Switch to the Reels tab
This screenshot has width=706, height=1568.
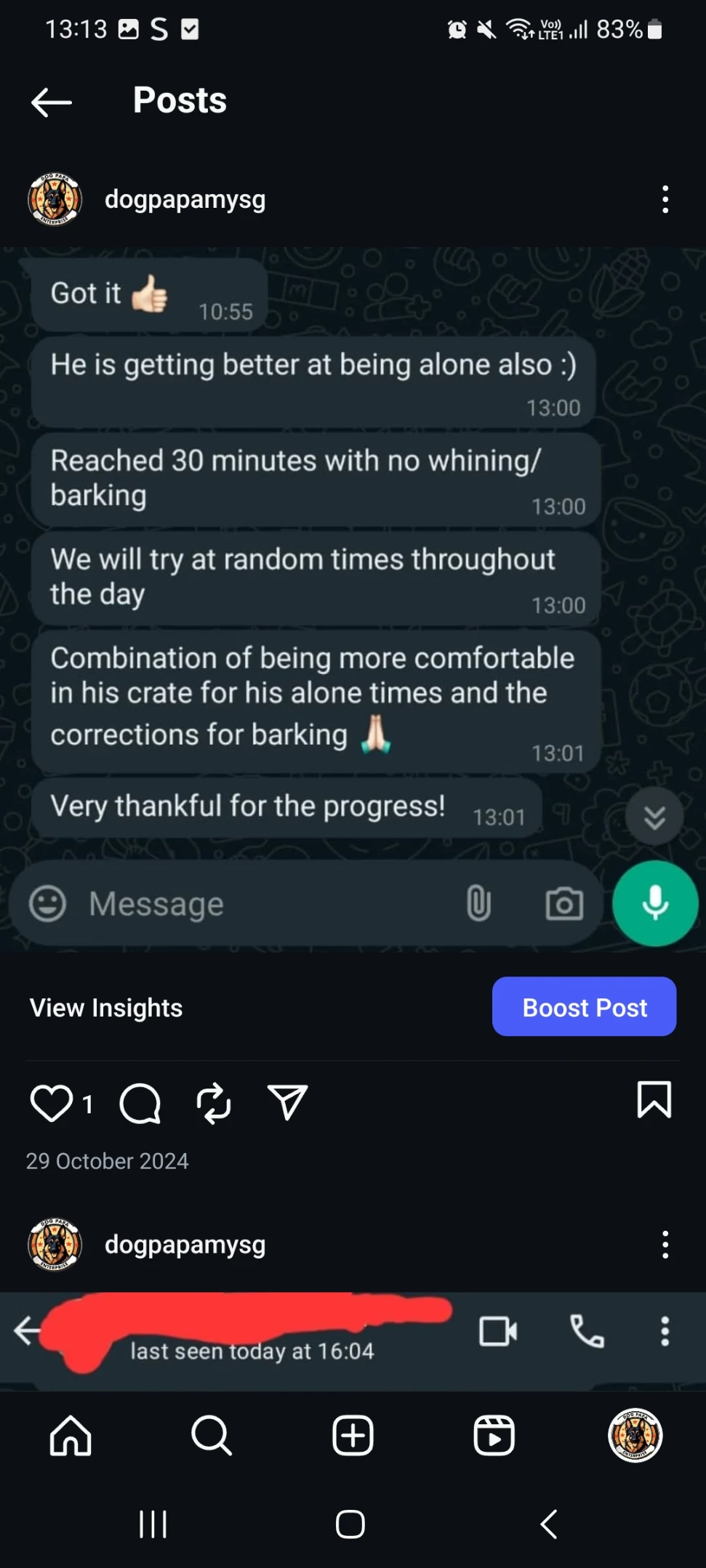click(494, 1436)
